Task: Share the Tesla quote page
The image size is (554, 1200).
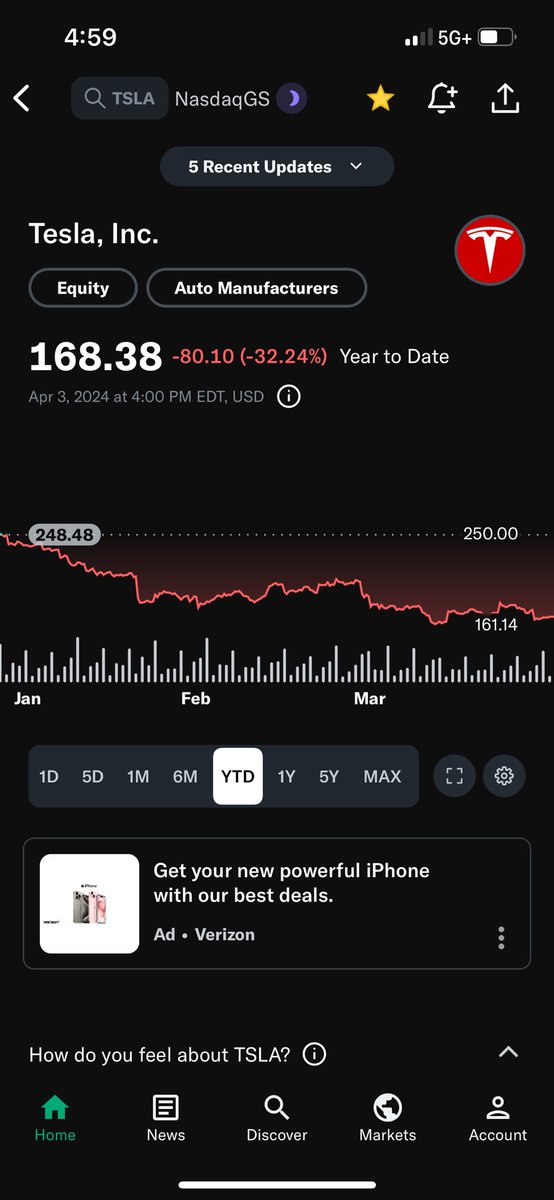Action: coord(505,98)
